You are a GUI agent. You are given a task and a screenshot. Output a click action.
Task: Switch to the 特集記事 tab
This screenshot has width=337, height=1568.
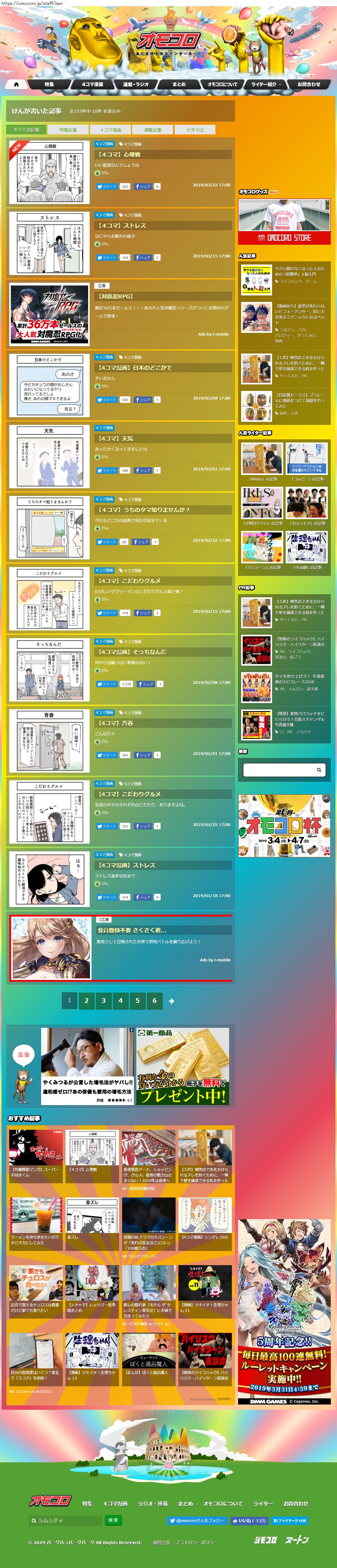tap(68, 130)
